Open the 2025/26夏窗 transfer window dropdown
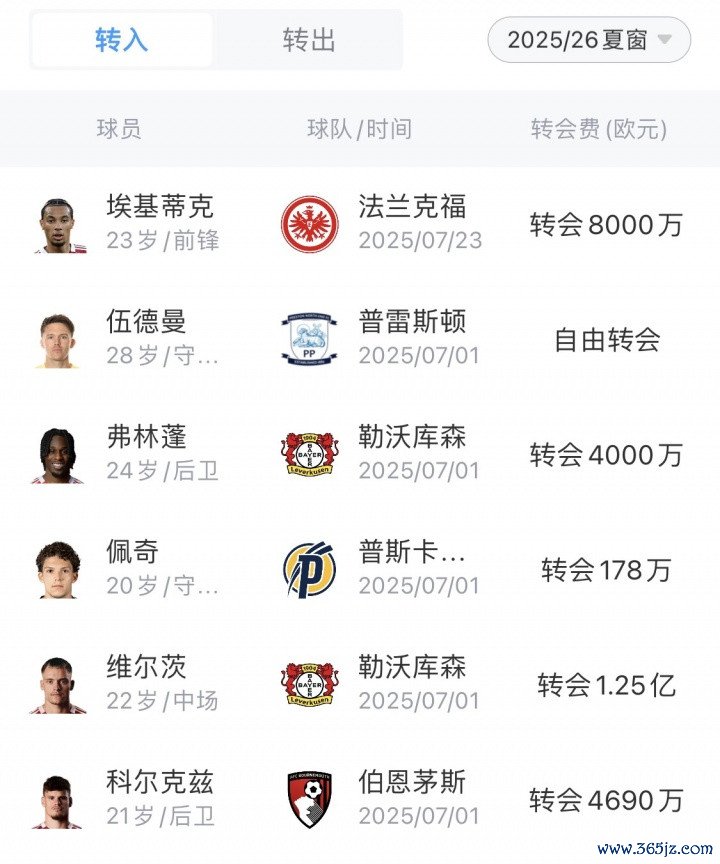Screen dimensions: 720x864 [x=588, y=40]
